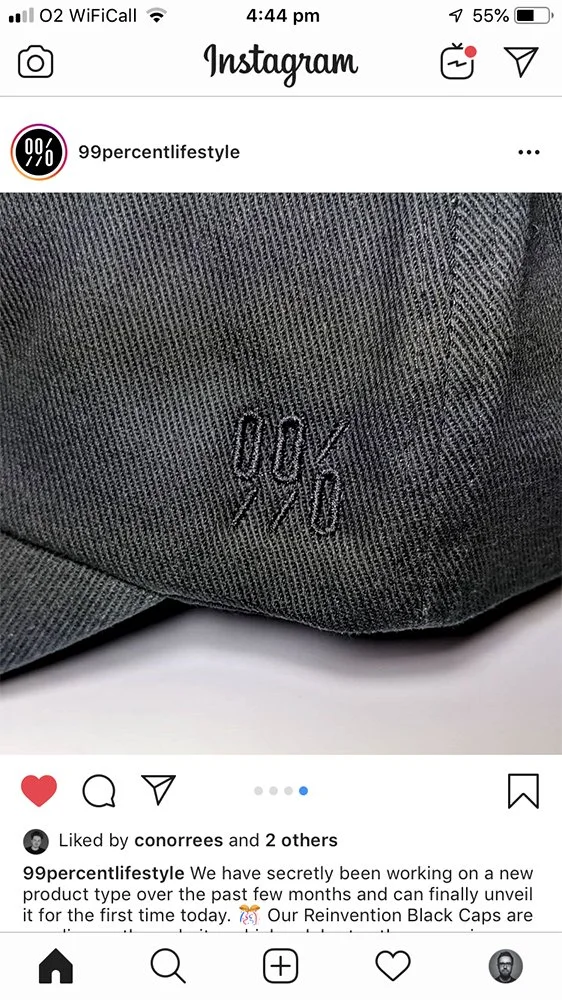Go to Home feed tab
The width and height of the screenshot is (562, 1000).
(x=56, y=966)
